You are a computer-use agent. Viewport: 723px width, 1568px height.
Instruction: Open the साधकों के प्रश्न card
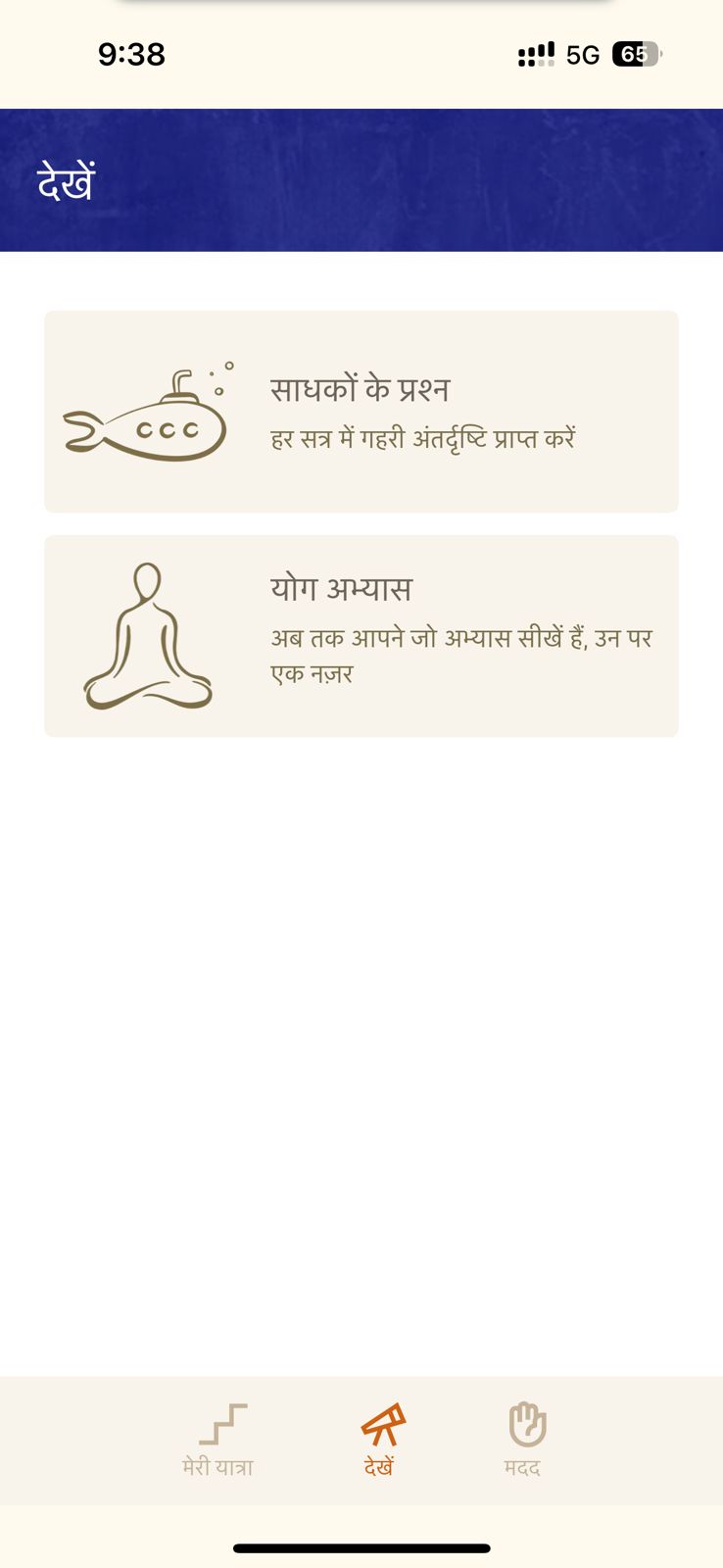[361, 412]
